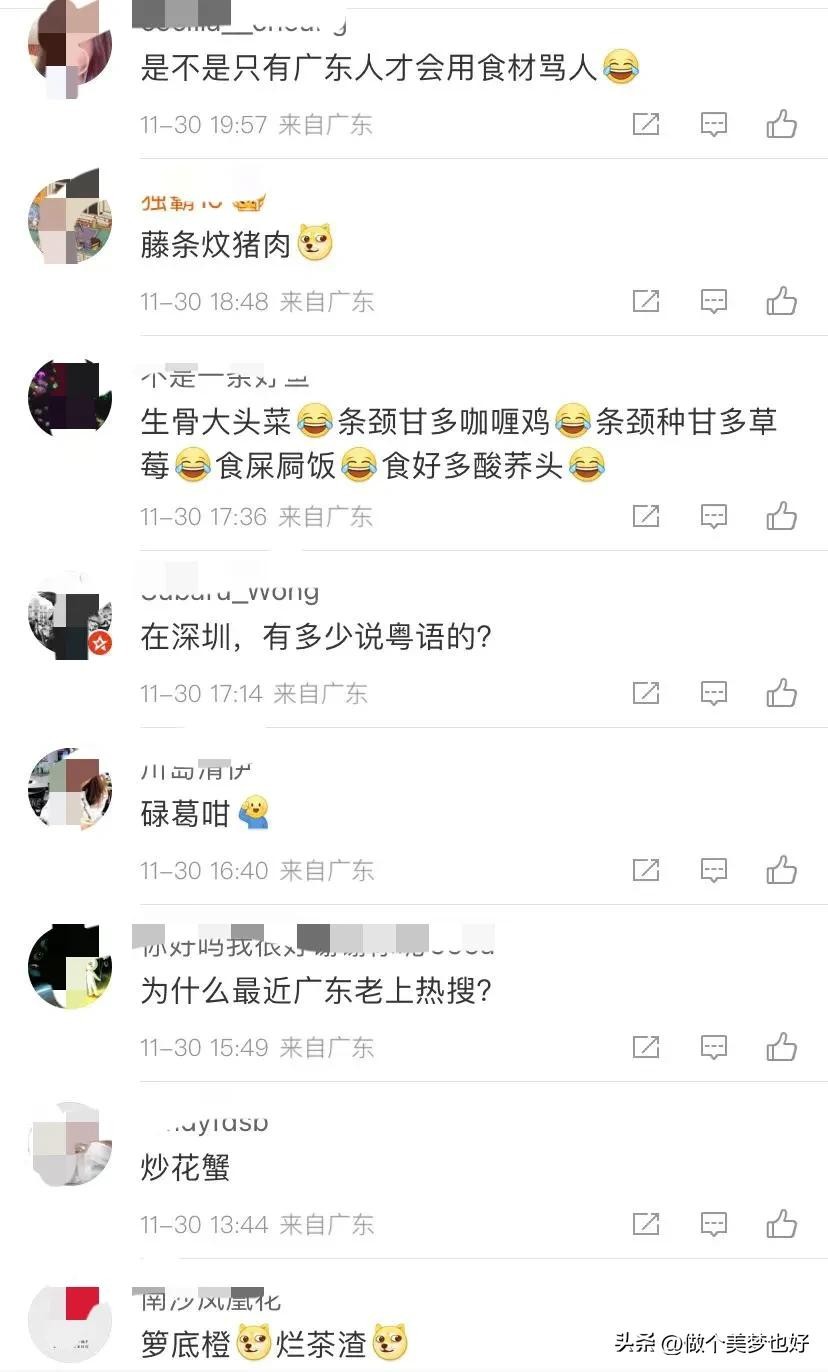Like the comment starting with 生骨大头菜
828x1372 pixels.
pyautogui.click(x=781, y=516)
